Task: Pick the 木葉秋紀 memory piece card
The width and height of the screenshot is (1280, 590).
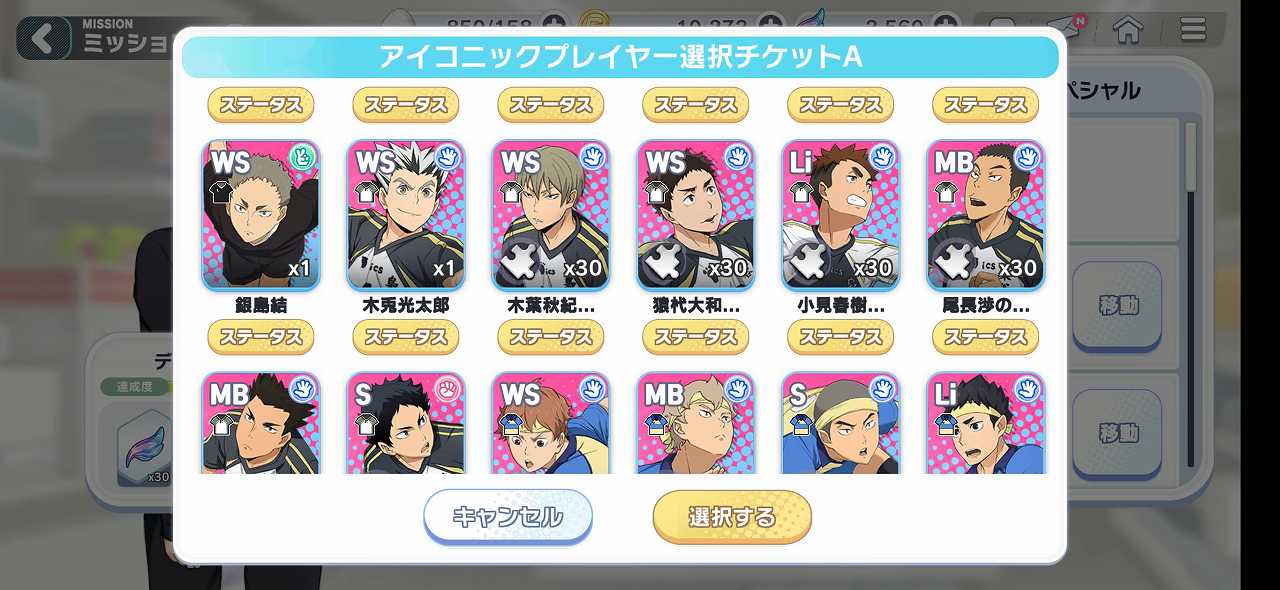Action: click(x=551, y=215)
